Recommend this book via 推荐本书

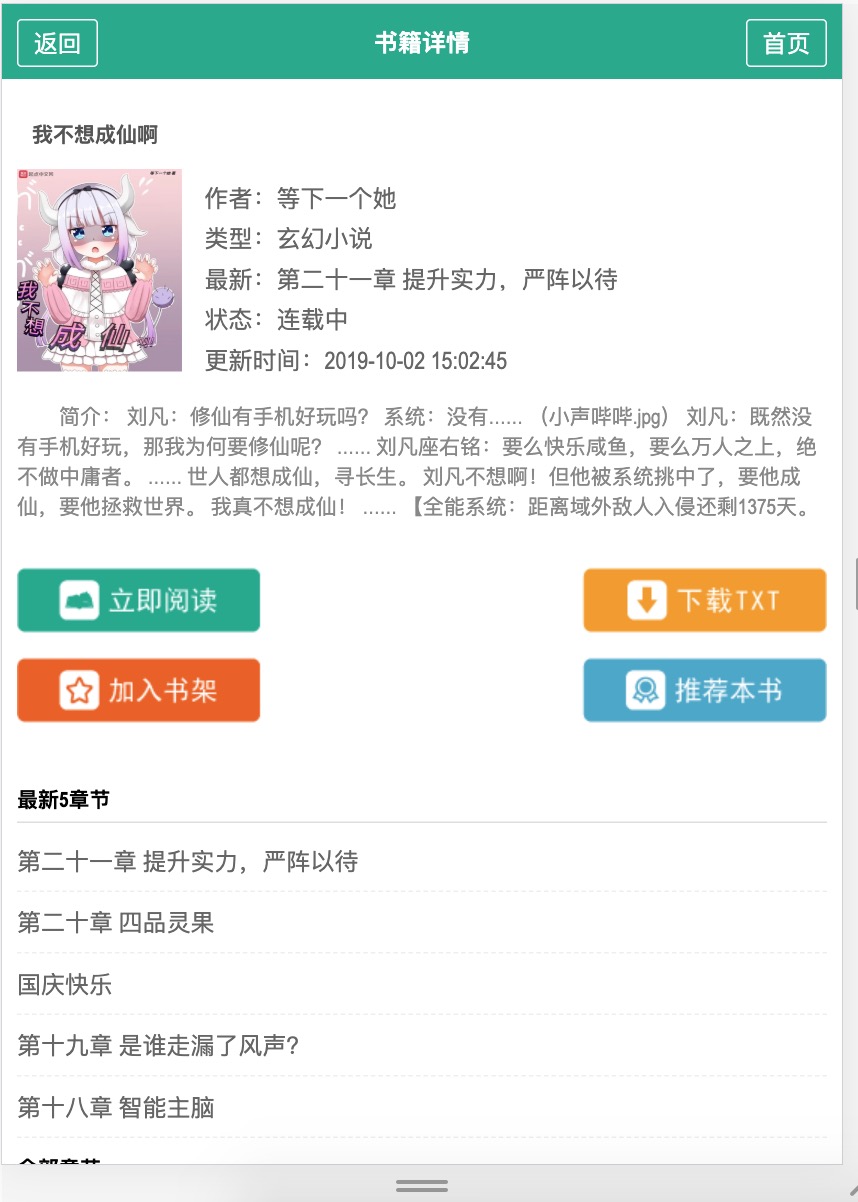point(705,690)
